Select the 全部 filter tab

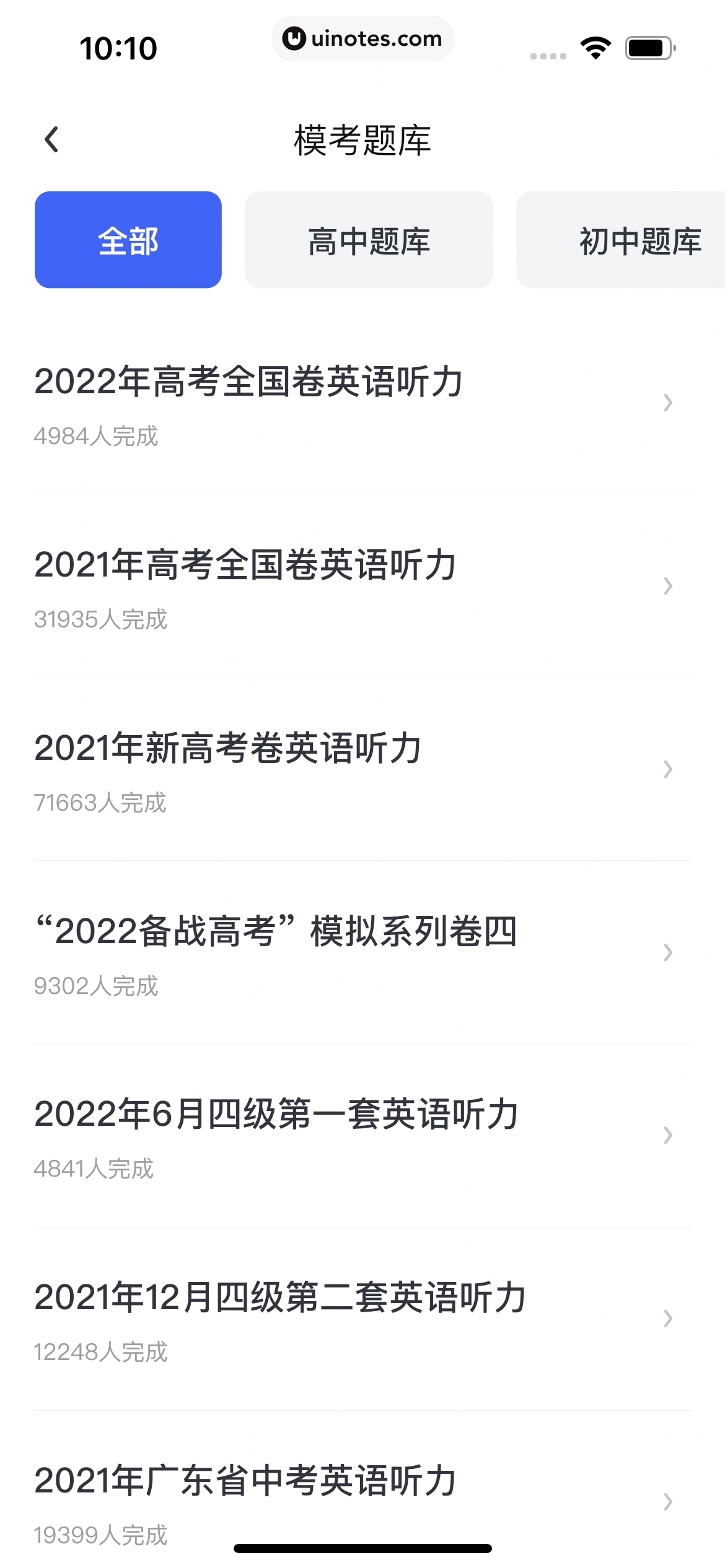pos(129,240)
